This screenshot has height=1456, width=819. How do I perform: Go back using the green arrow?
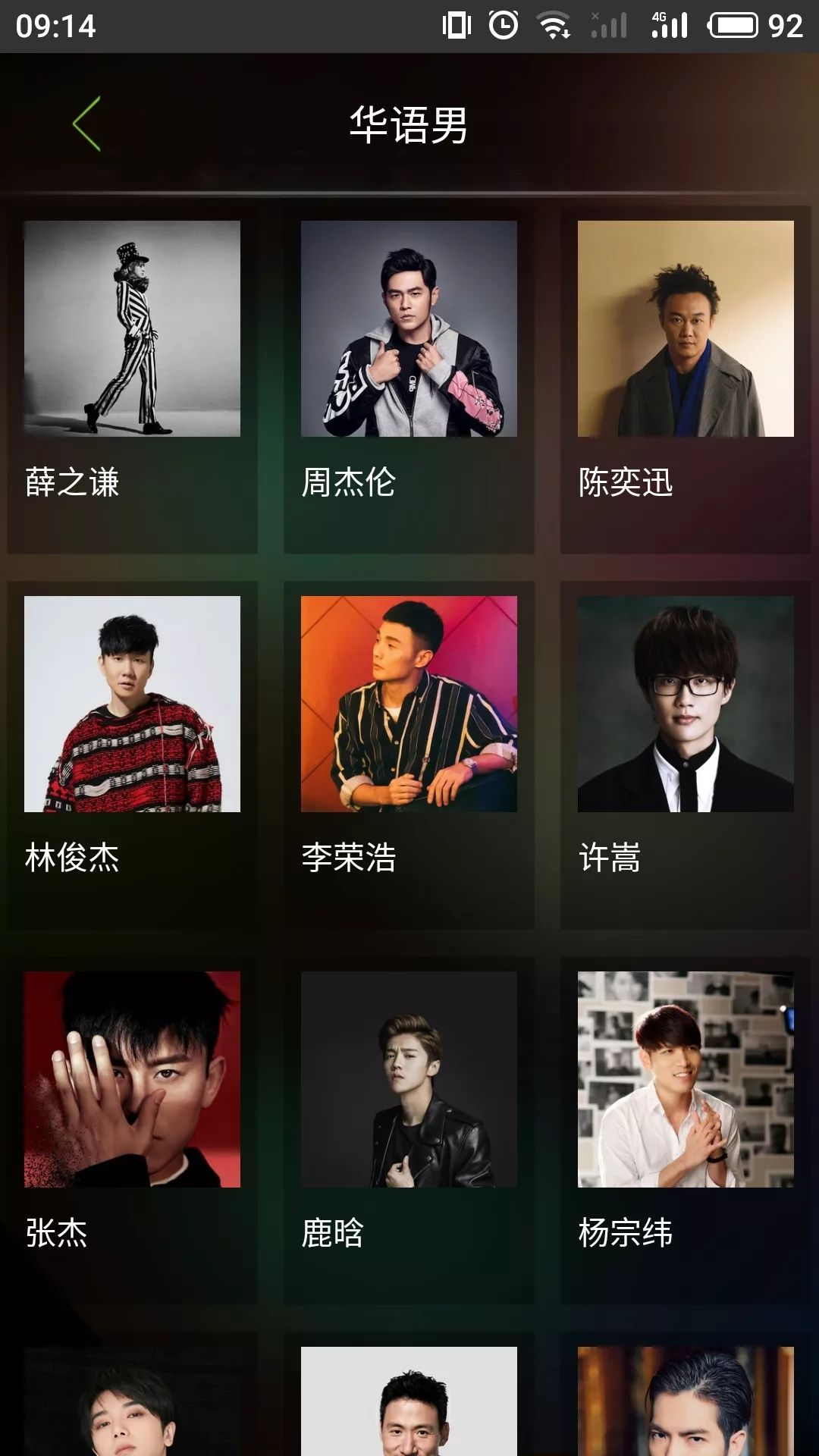point(87,124)
